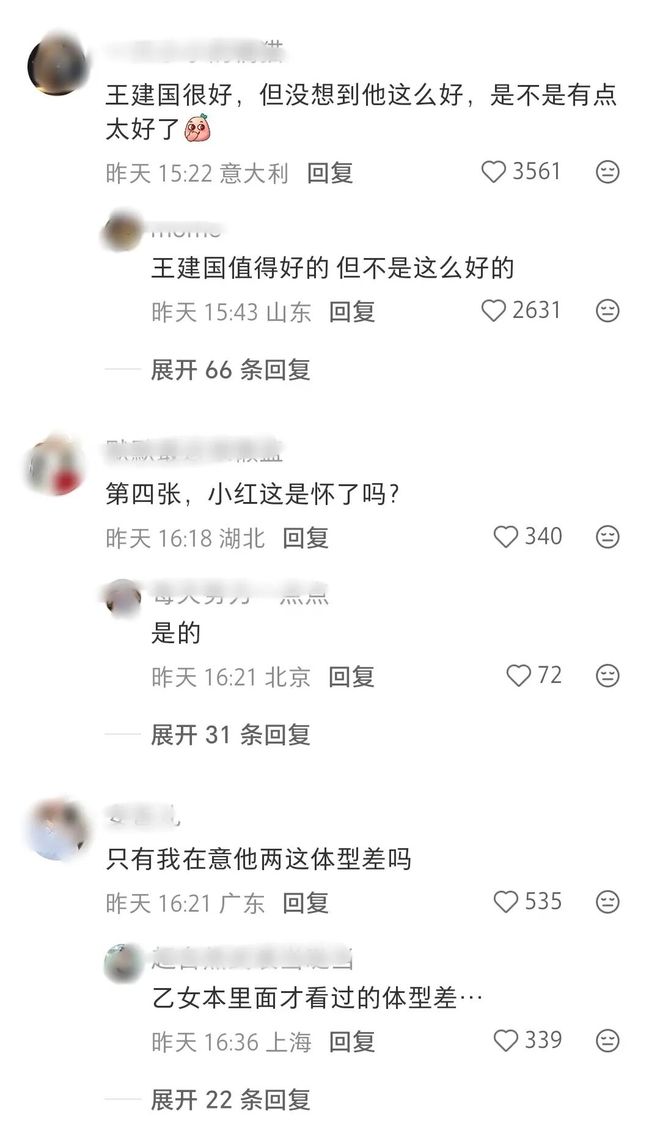The width and height of the screenshot is (660, 1122).
Task: Reply to the 广东 comment
Action: point(306,903)
